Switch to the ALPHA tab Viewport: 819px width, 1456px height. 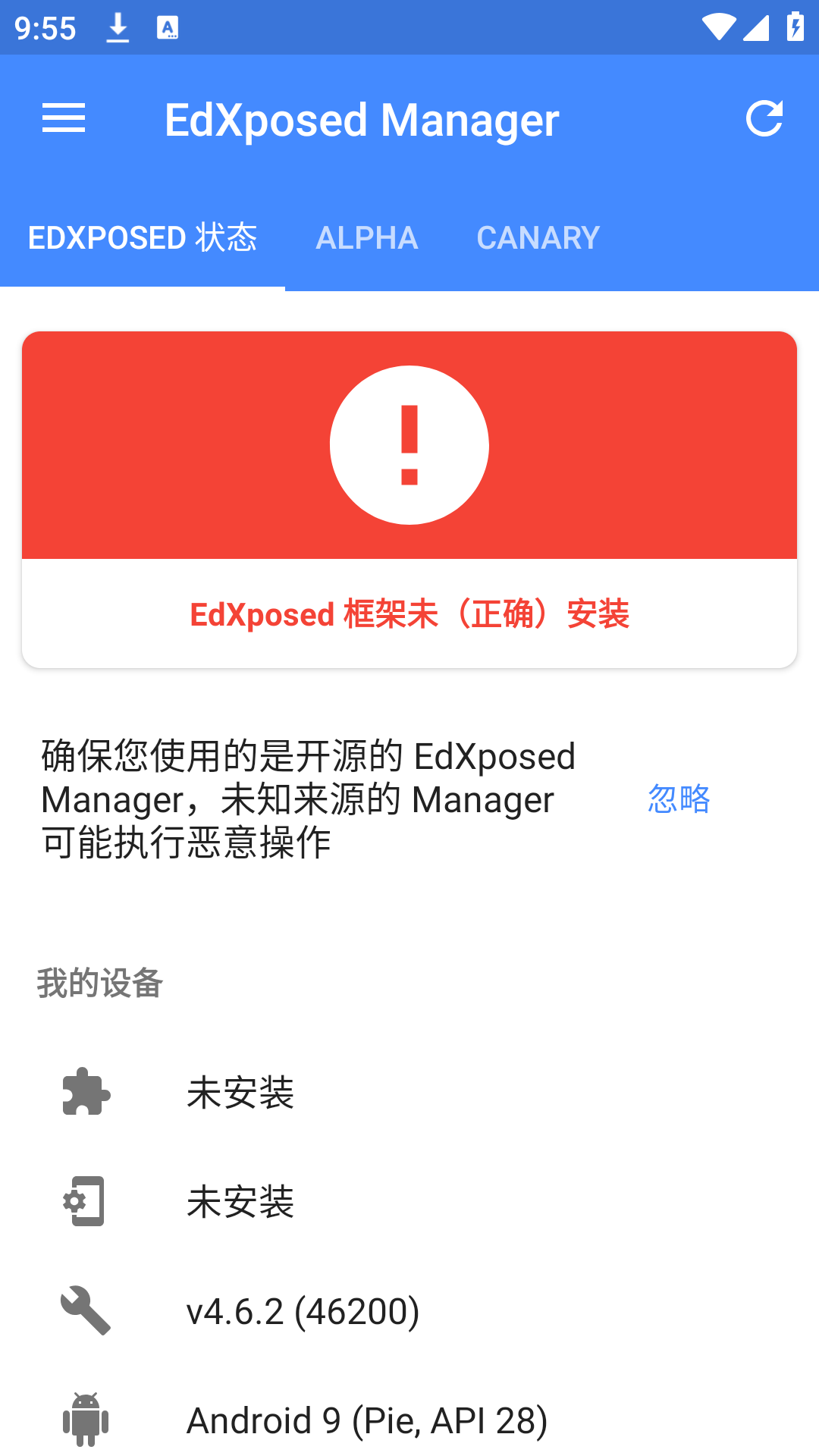pos(367,237)
